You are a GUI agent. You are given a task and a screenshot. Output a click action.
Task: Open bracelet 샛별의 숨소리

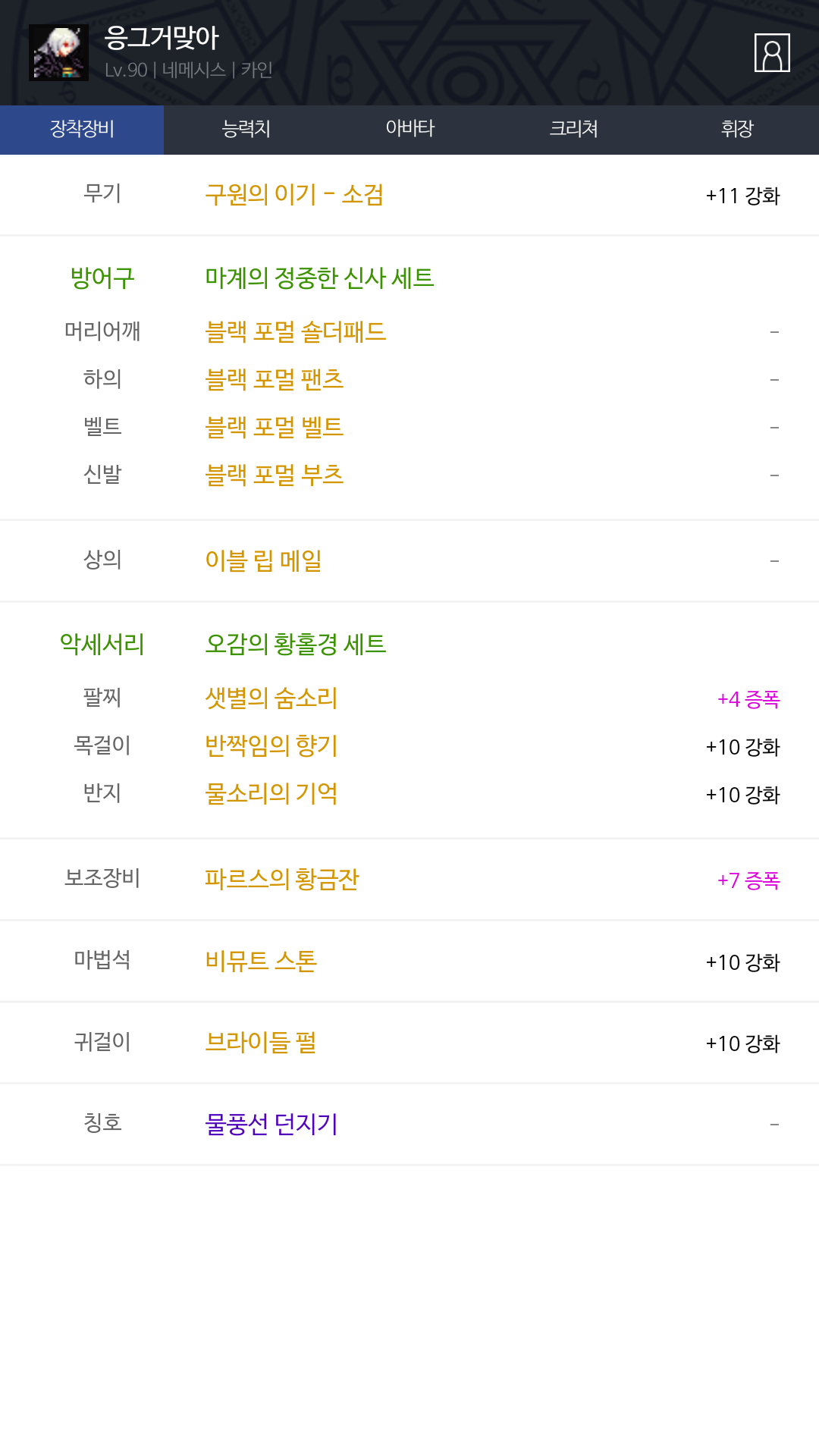[271, 698]
